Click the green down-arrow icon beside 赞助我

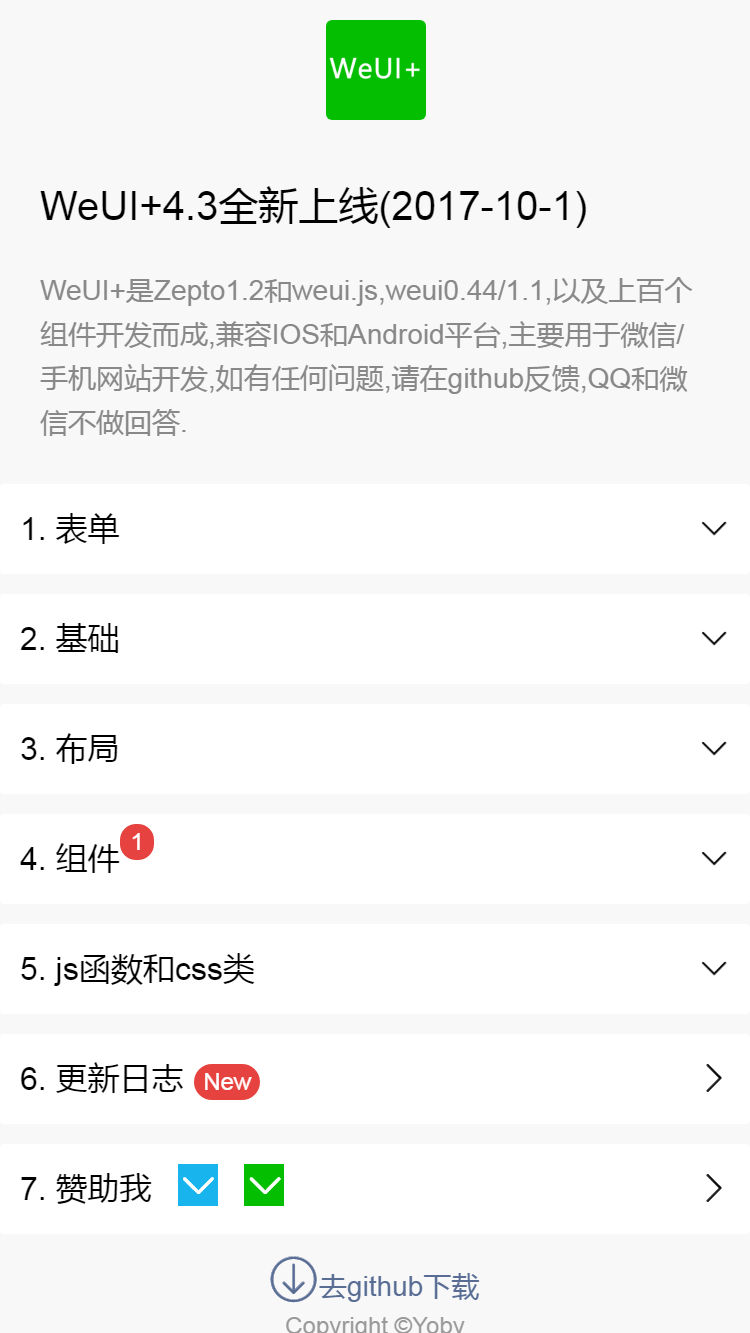(263, 1186)
